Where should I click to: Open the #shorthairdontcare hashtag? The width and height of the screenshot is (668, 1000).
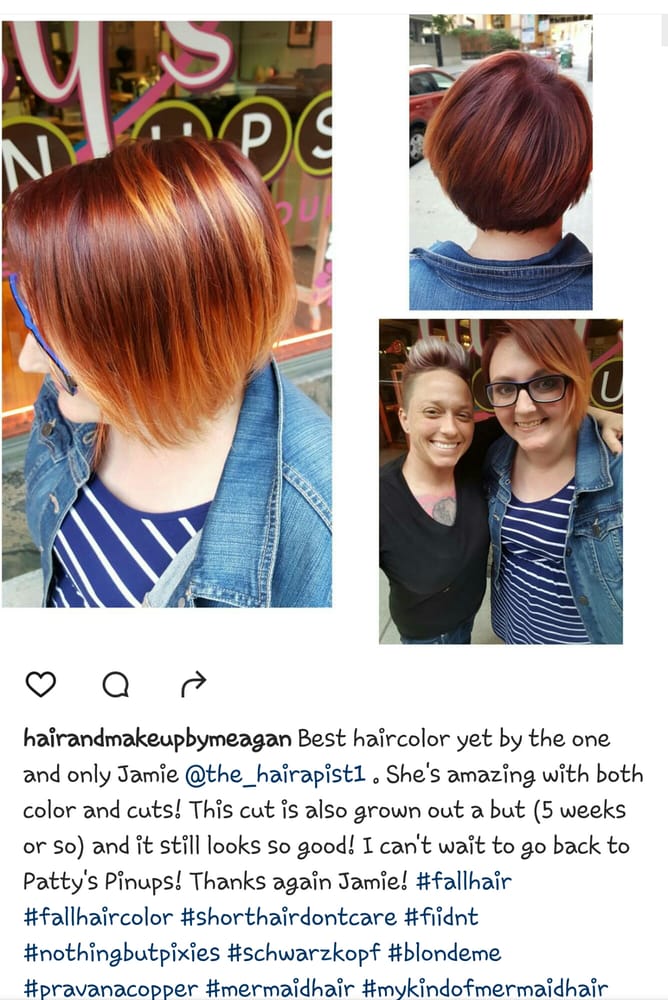coord(302,918)
